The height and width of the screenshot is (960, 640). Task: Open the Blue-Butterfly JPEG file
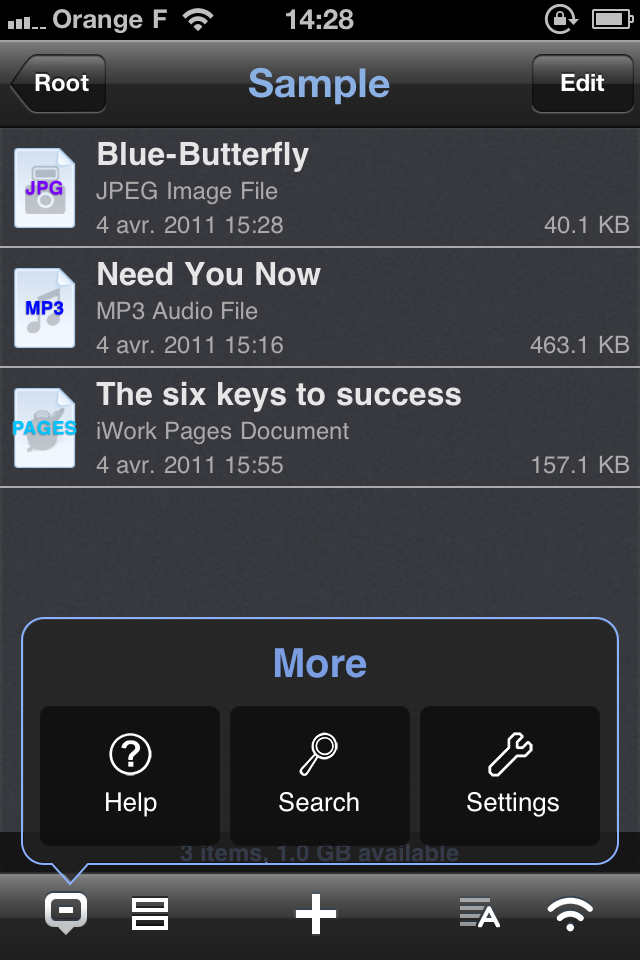pyautogui.click(x=320, y=187)
